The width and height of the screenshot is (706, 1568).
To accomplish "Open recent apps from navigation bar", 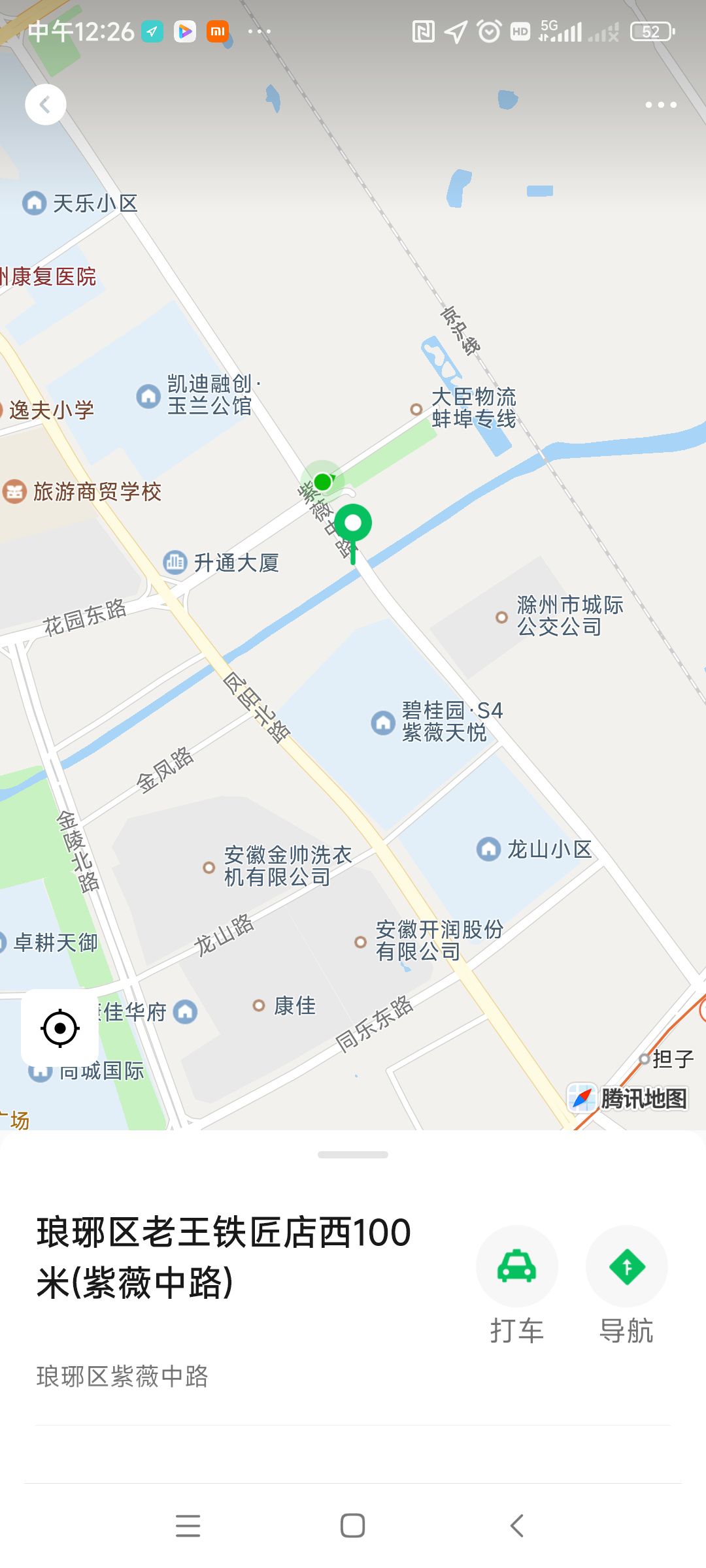I will [x=188, y=1526].
